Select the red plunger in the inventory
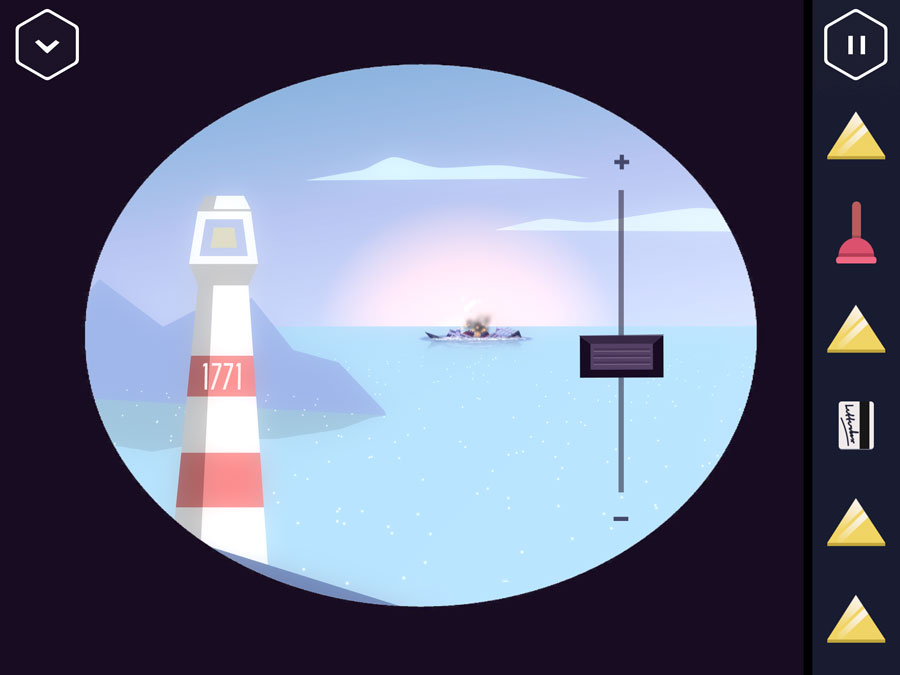 pyautogui.click(x=856, y=234)
